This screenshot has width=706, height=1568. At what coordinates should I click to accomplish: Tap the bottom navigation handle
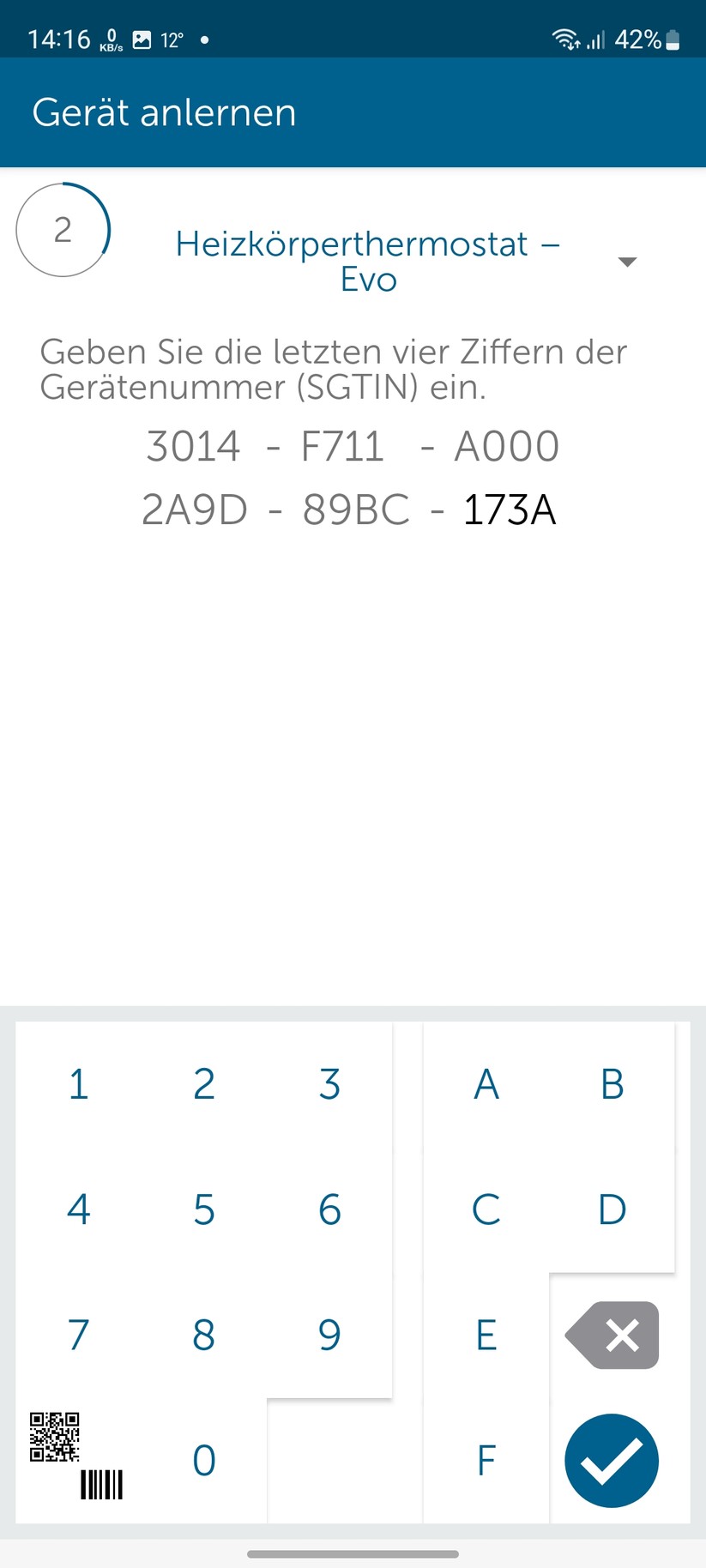(353, 1554)
